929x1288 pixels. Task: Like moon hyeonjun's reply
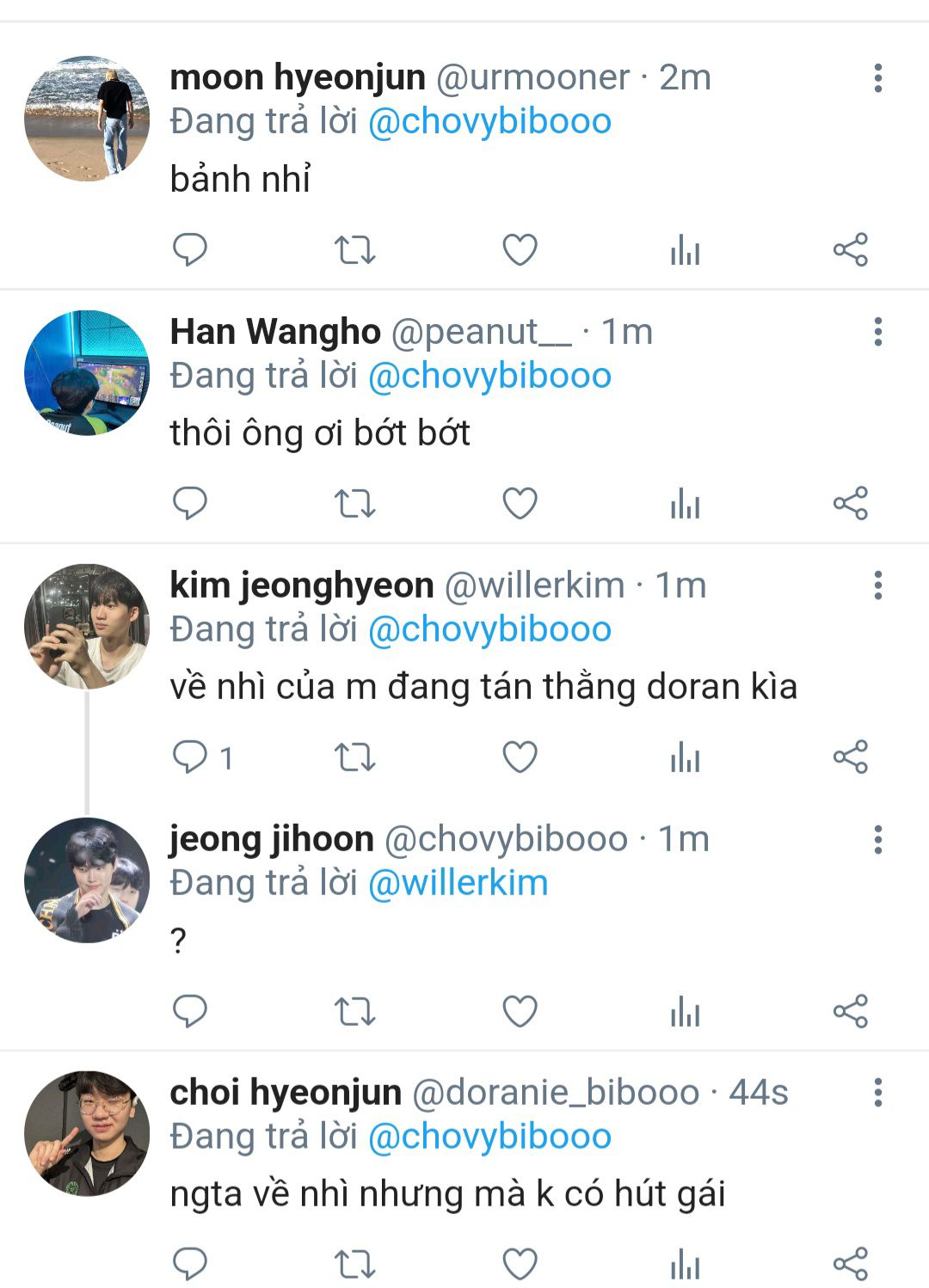coord(520,250)
